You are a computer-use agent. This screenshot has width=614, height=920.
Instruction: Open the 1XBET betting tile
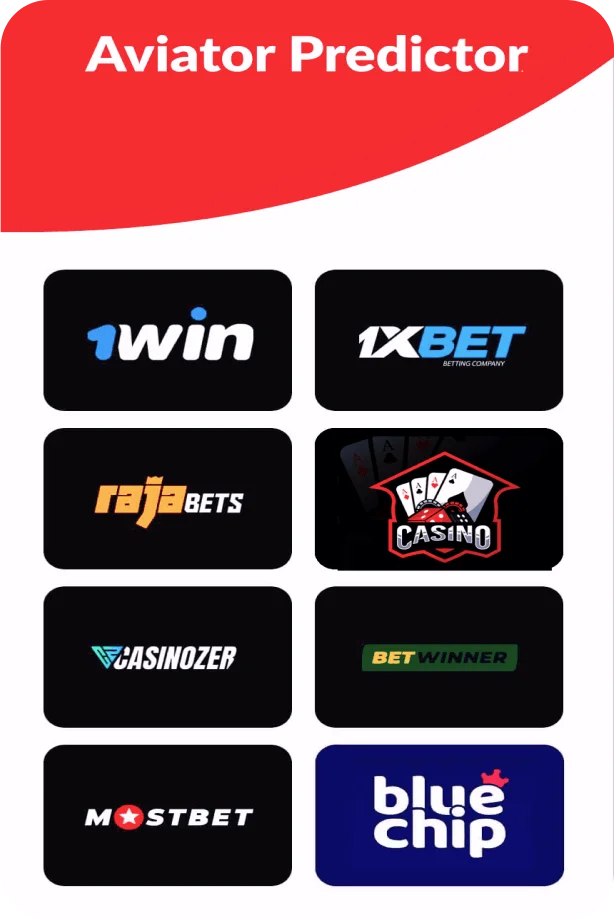click(439, 340)
